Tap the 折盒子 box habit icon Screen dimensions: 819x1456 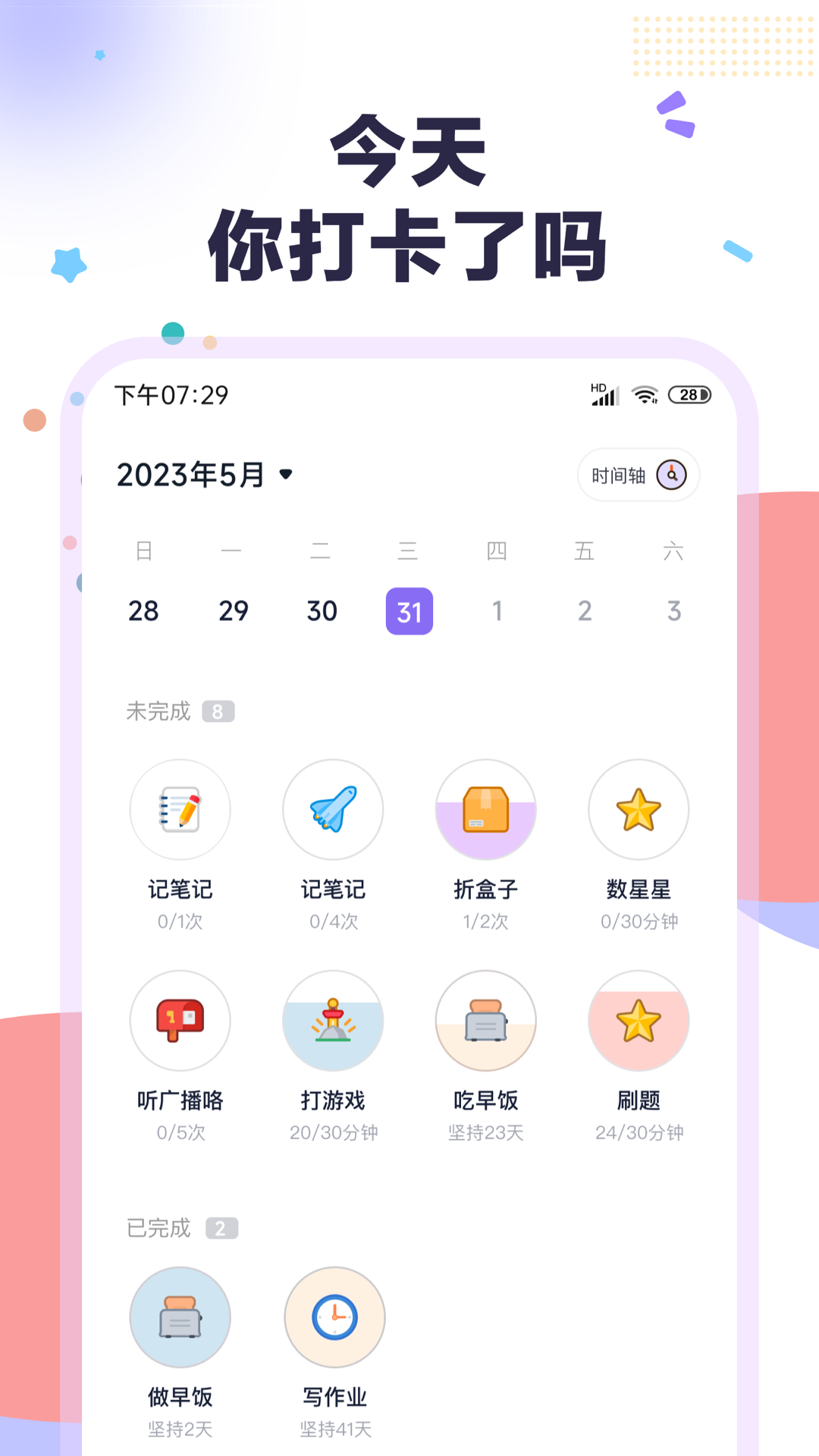486,809
